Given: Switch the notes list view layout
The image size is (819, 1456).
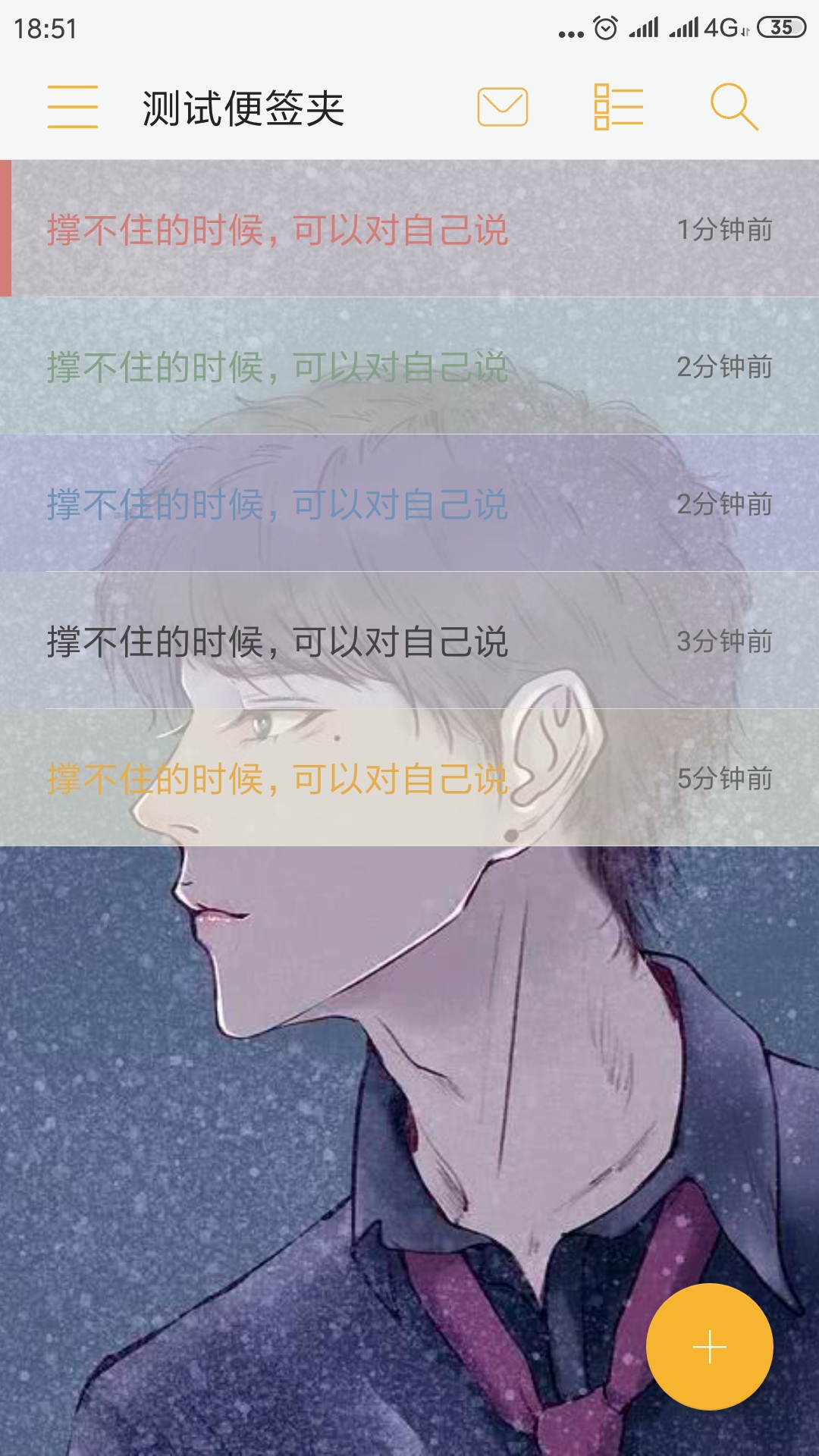Looking at the screenshot, I should pyautogui.click(x=618, y=107).
